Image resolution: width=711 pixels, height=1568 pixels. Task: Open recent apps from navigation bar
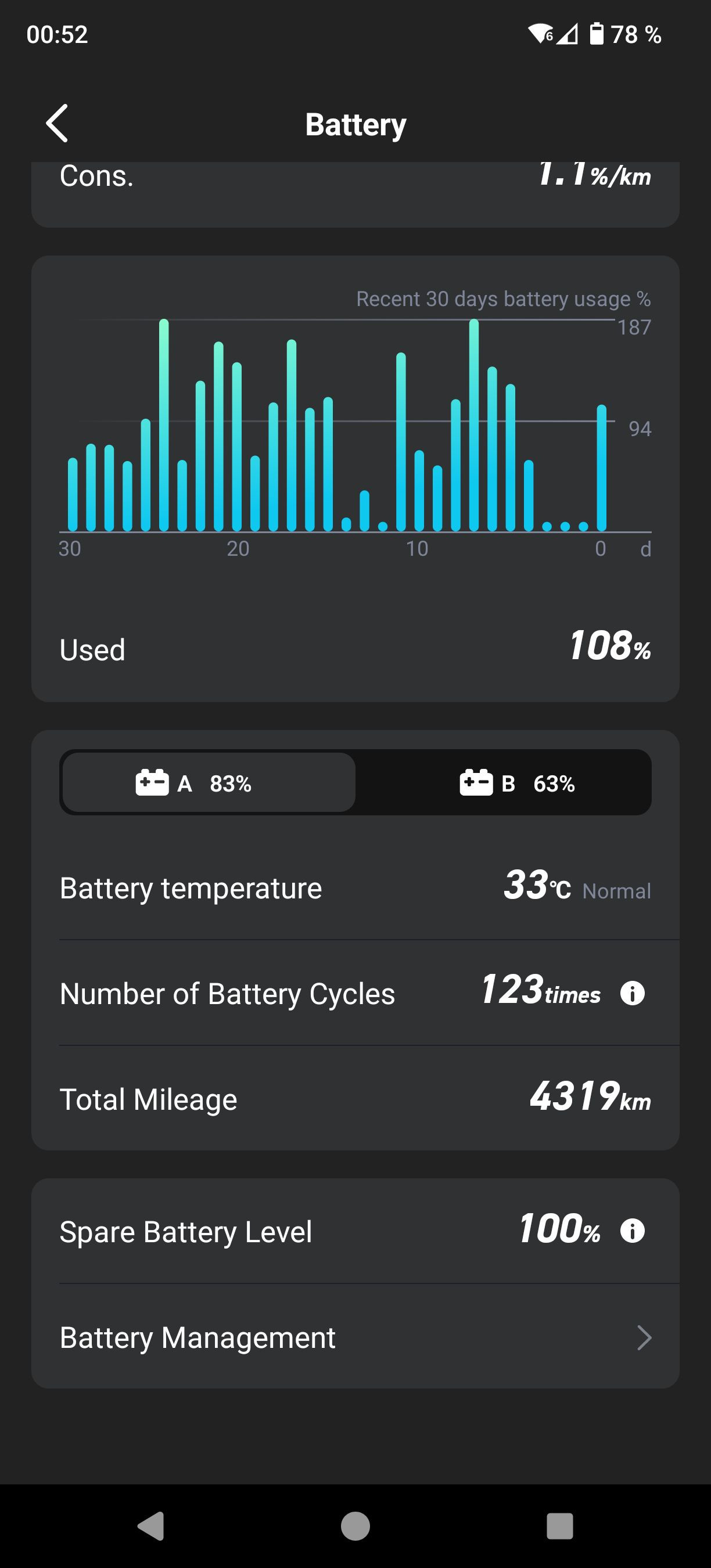(559, 1526)
